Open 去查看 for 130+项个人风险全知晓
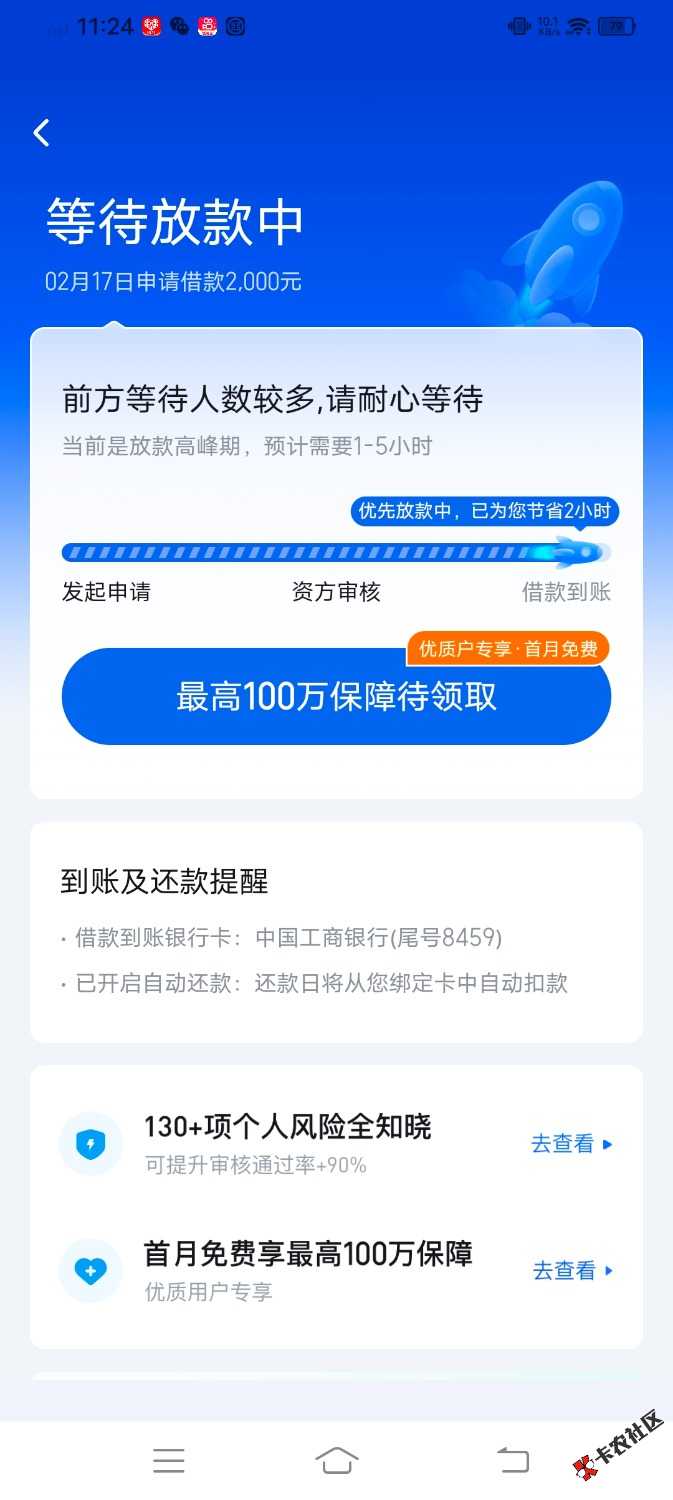The width and height of the screenshot is (673, 1500). coord(571,1144)
